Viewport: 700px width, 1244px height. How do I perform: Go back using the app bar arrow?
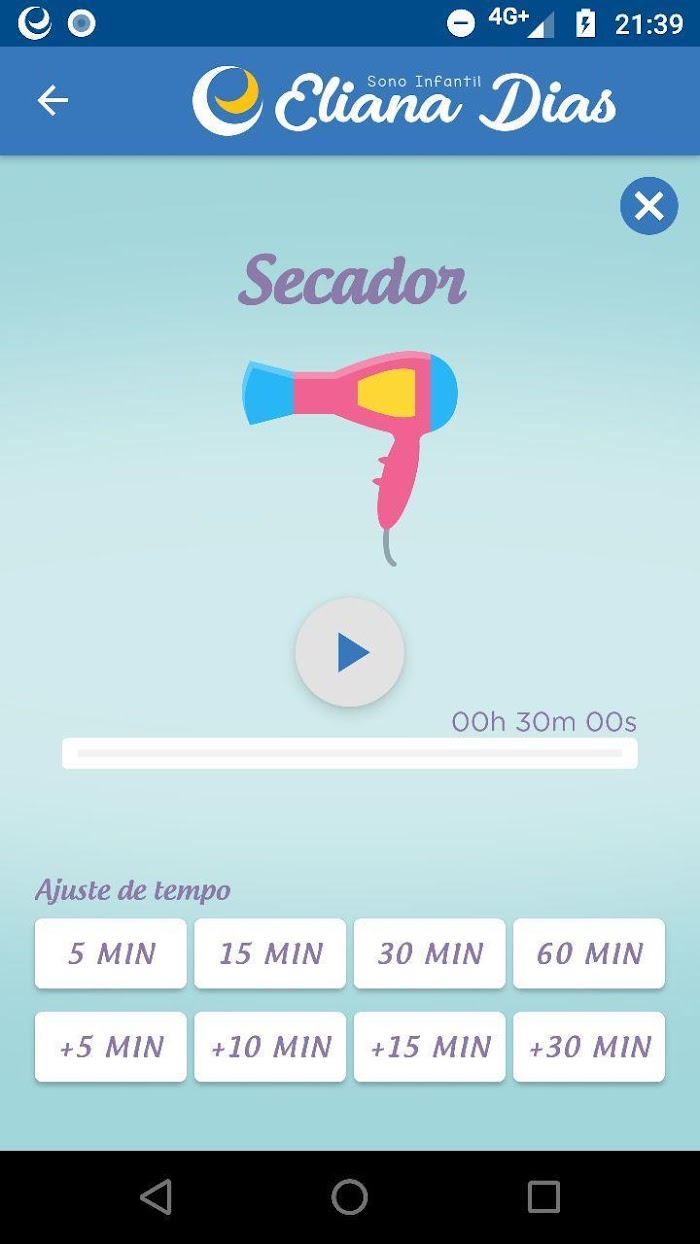pyautogui.click(x=53, y=100)
